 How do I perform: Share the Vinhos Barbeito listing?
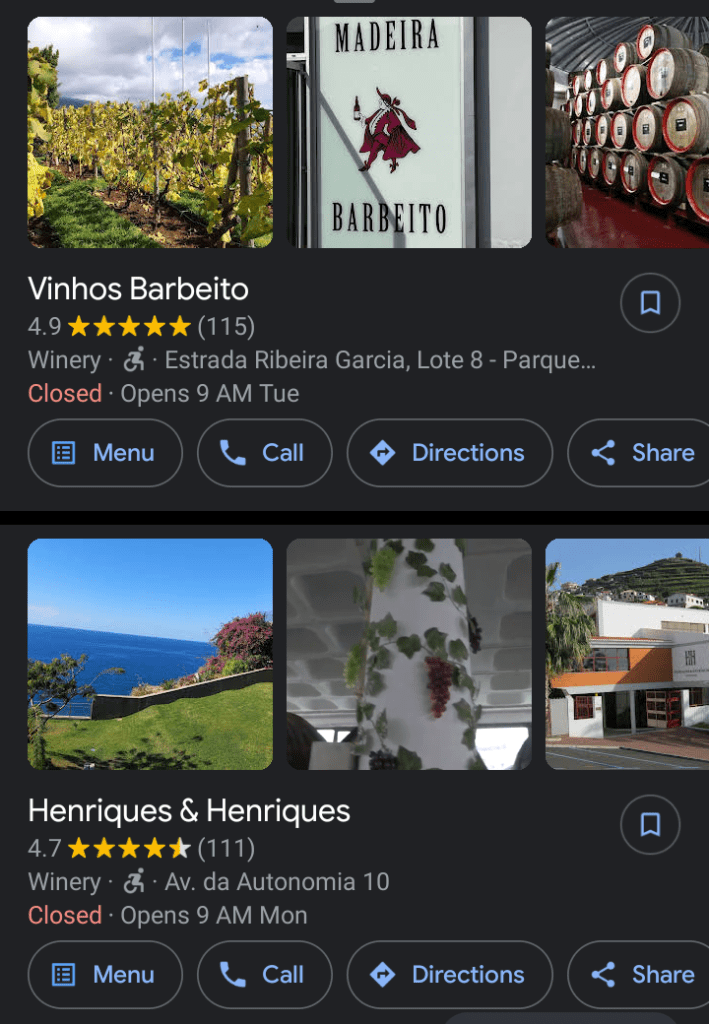click(642, 453)
